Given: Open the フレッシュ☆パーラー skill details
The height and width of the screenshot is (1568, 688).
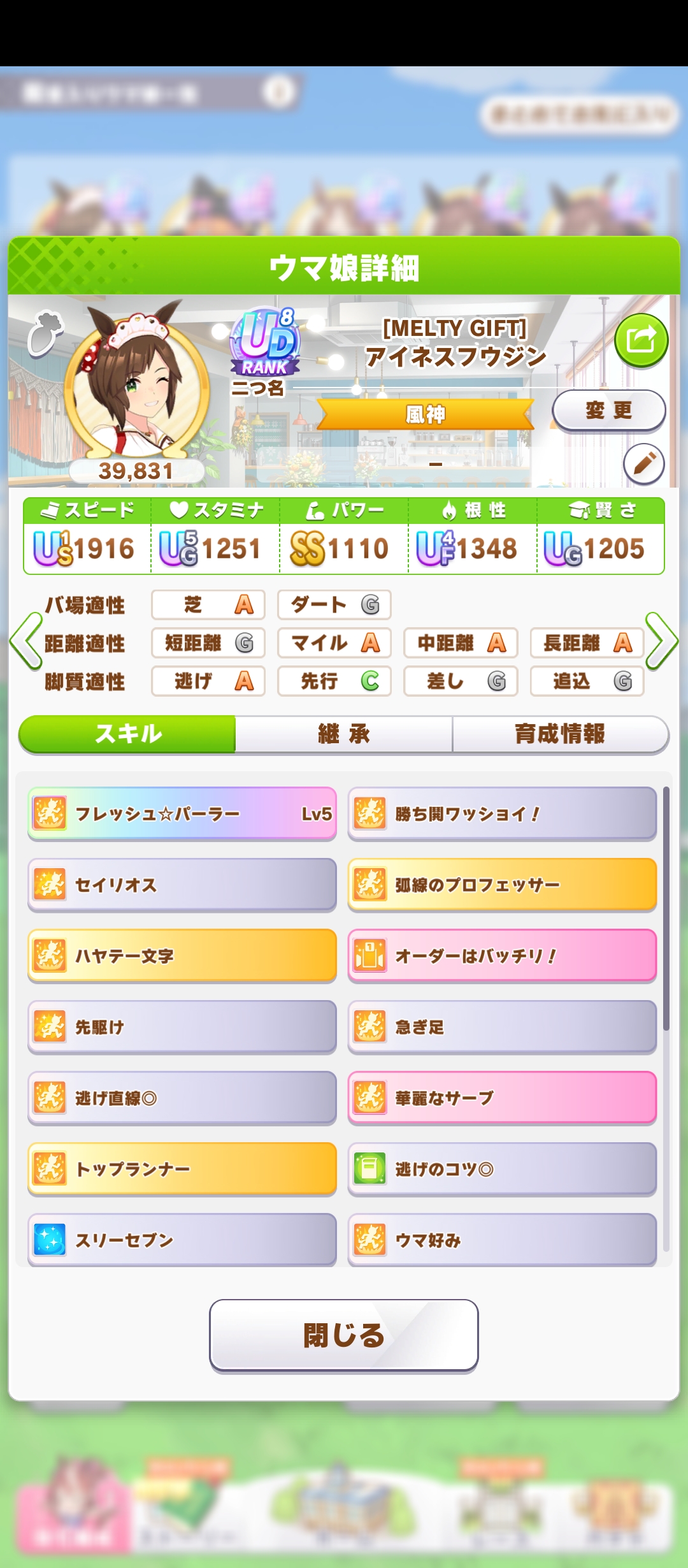Looking at the screenshot, I should pos(182,814).
